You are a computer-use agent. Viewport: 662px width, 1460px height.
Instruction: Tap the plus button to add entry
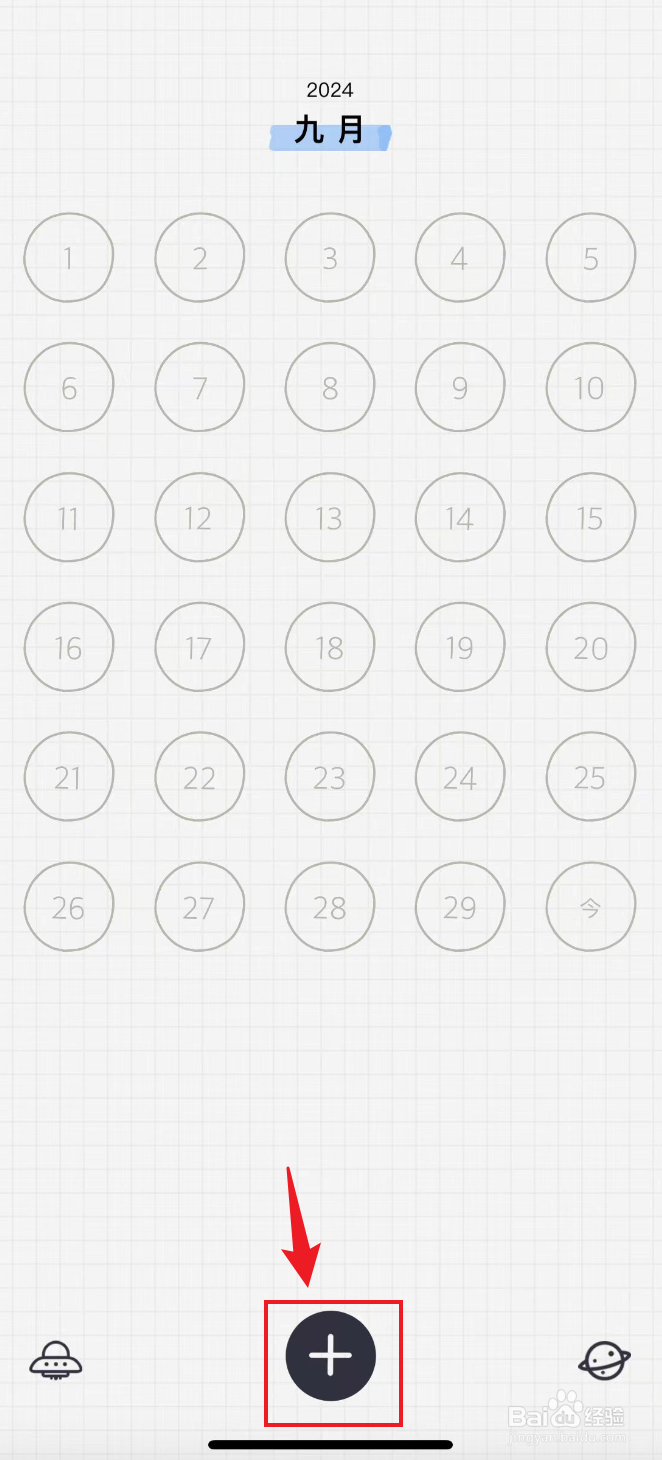(331, 1356)
